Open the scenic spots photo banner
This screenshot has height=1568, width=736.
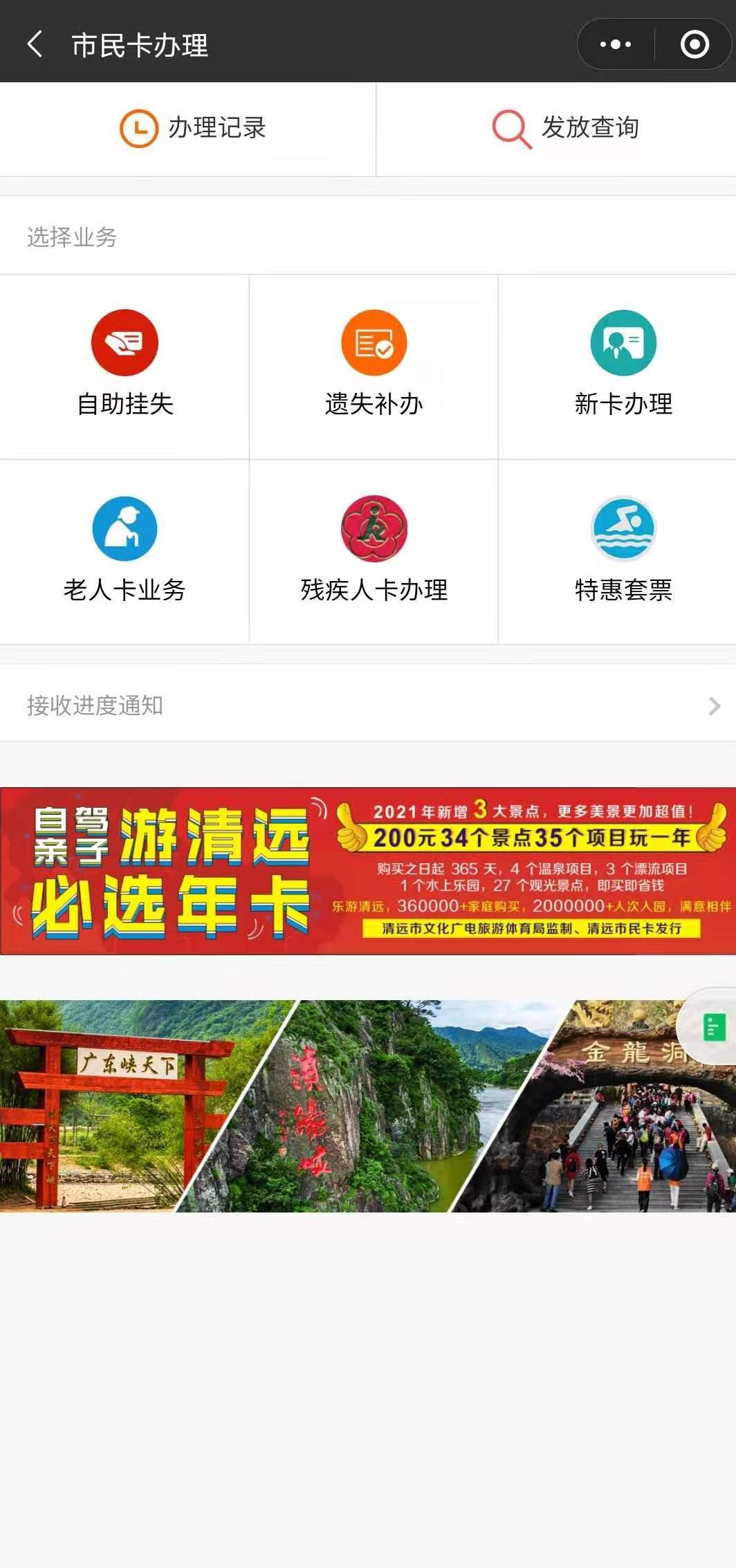(346, 1107)
